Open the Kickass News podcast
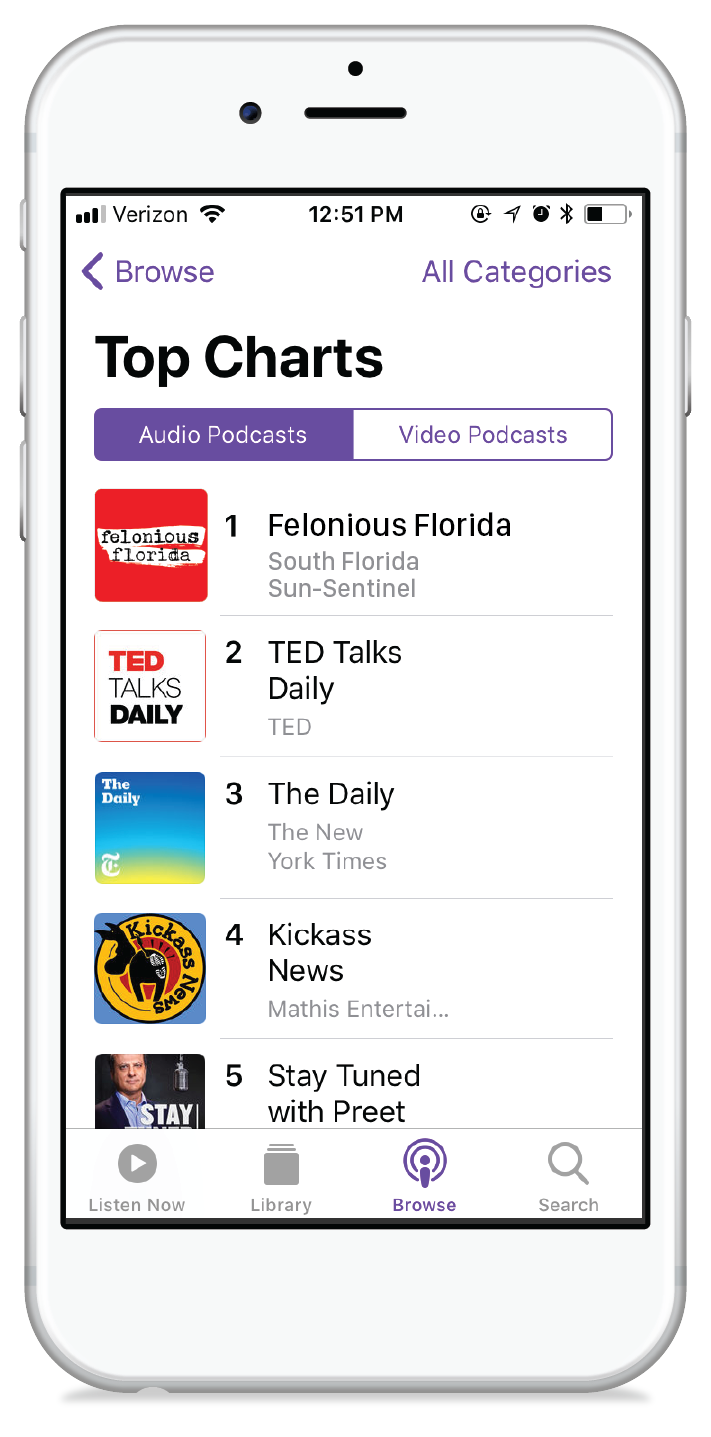Screen dimensions: 711x1437 (x=319, y=952)
